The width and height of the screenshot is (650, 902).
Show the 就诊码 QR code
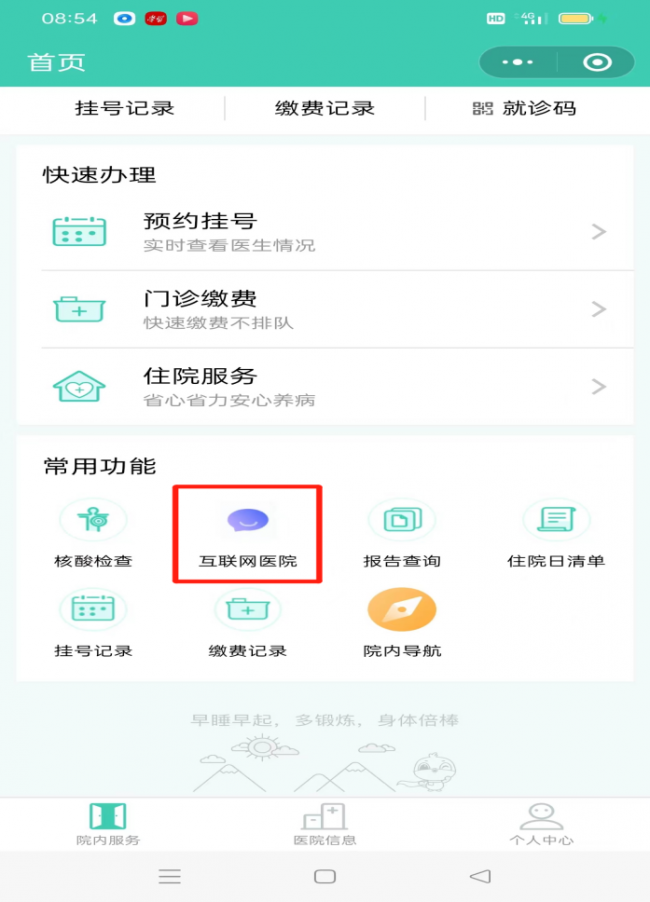pyautogui.click(x=525, y=108)
